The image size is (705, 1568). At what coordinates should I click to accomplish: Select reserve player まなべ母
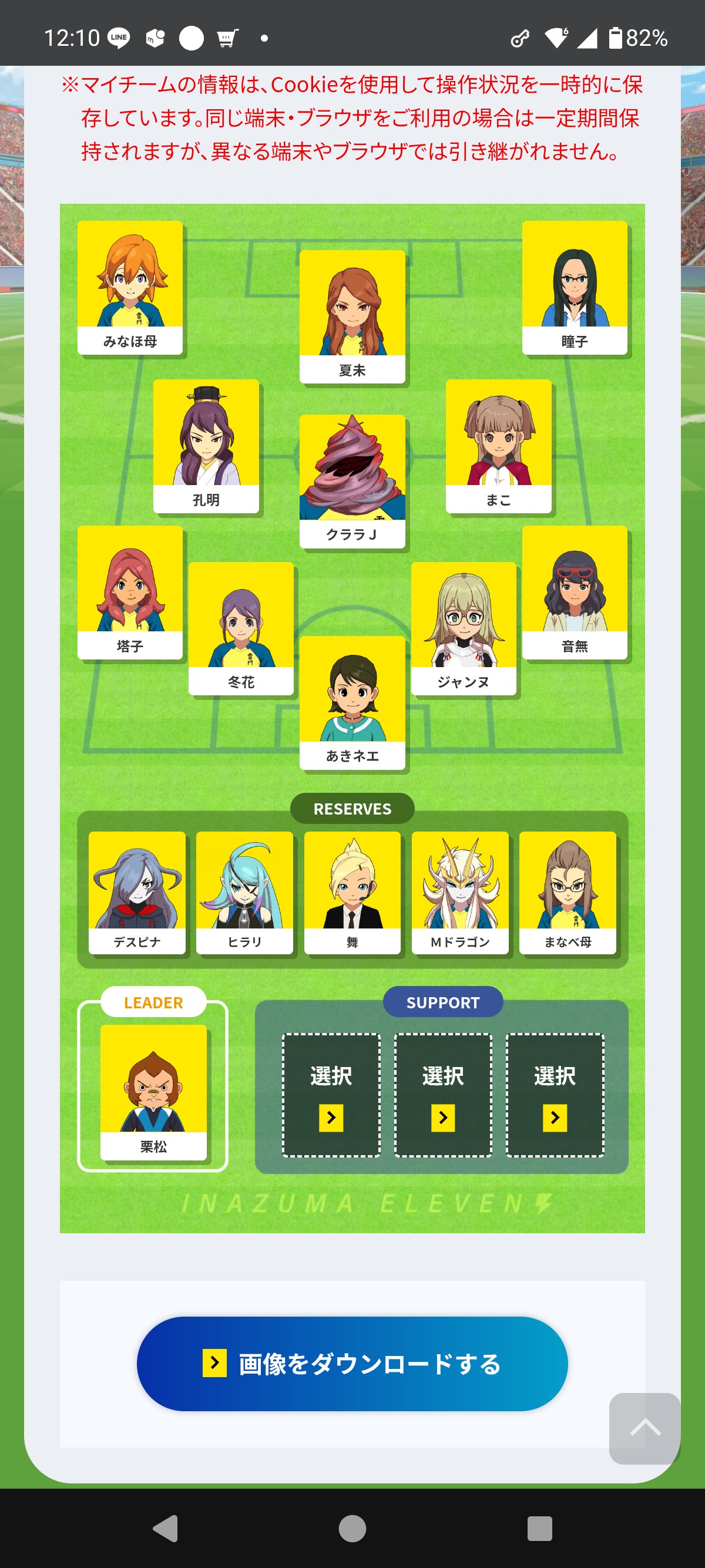(x=568, y=891)
